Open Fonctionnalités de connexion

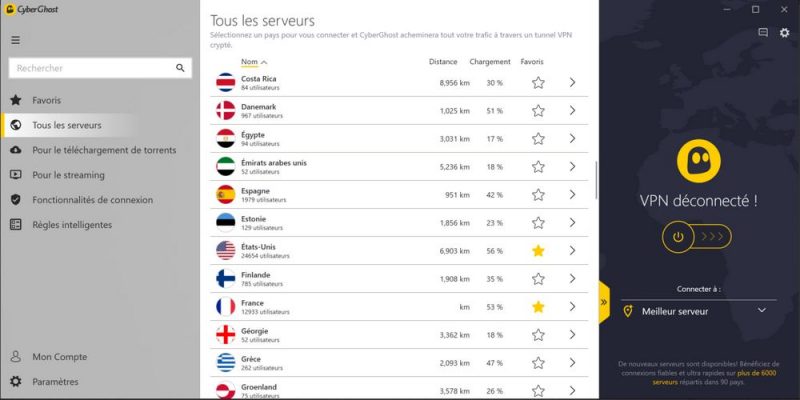[92, 200]
